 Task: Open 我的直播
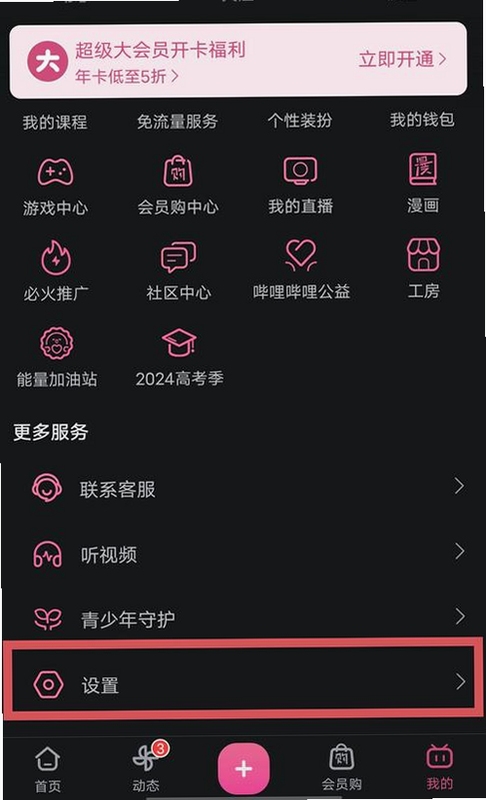point(300,185)
